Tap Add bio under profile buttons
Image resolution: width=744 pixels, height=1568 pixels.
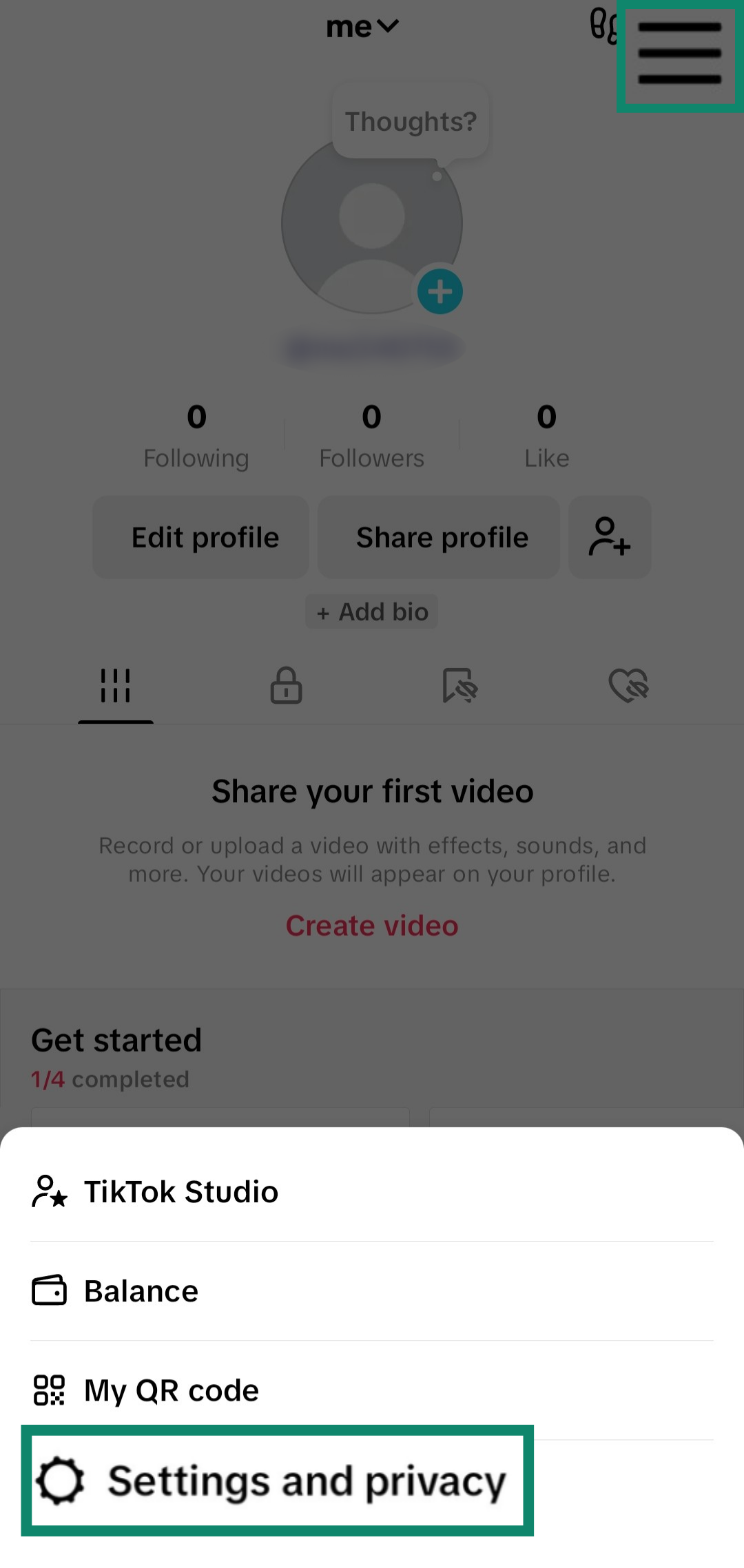click(371, 611)
